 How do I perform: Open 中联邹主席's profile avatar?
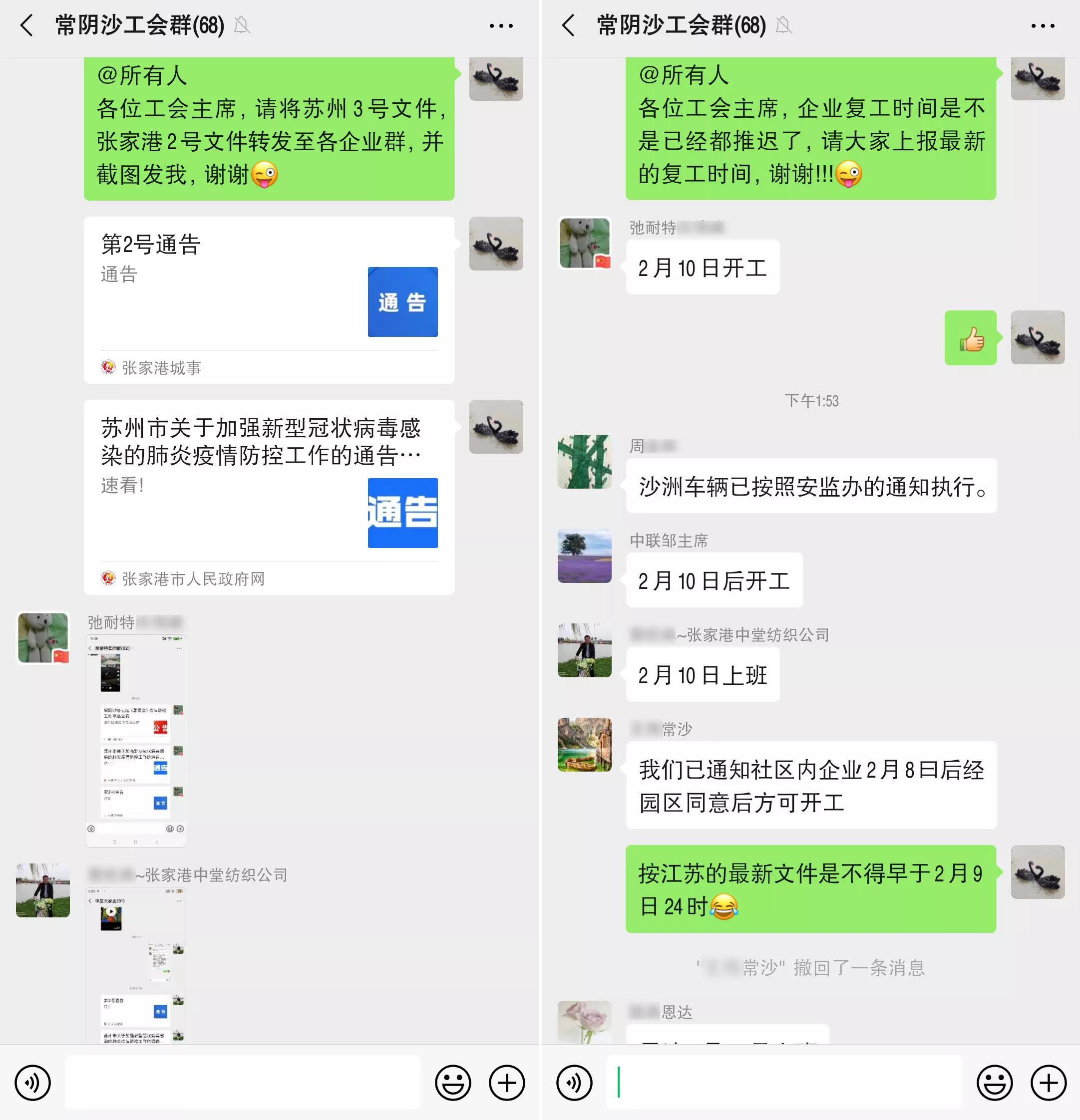click(584, 556)
